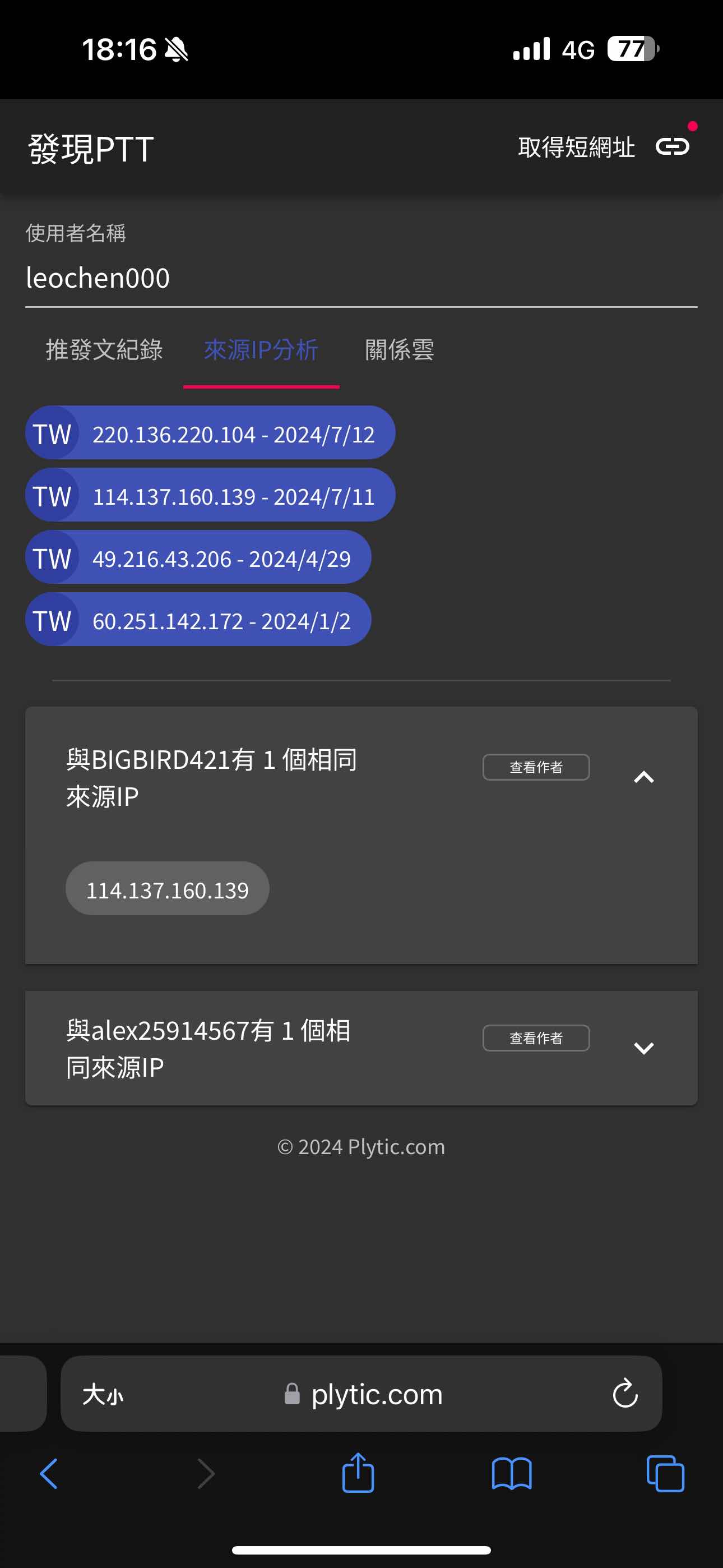View author BIGBIRD421 via 查看作者
The image size is (723, 1568).
tap(536, 767)
